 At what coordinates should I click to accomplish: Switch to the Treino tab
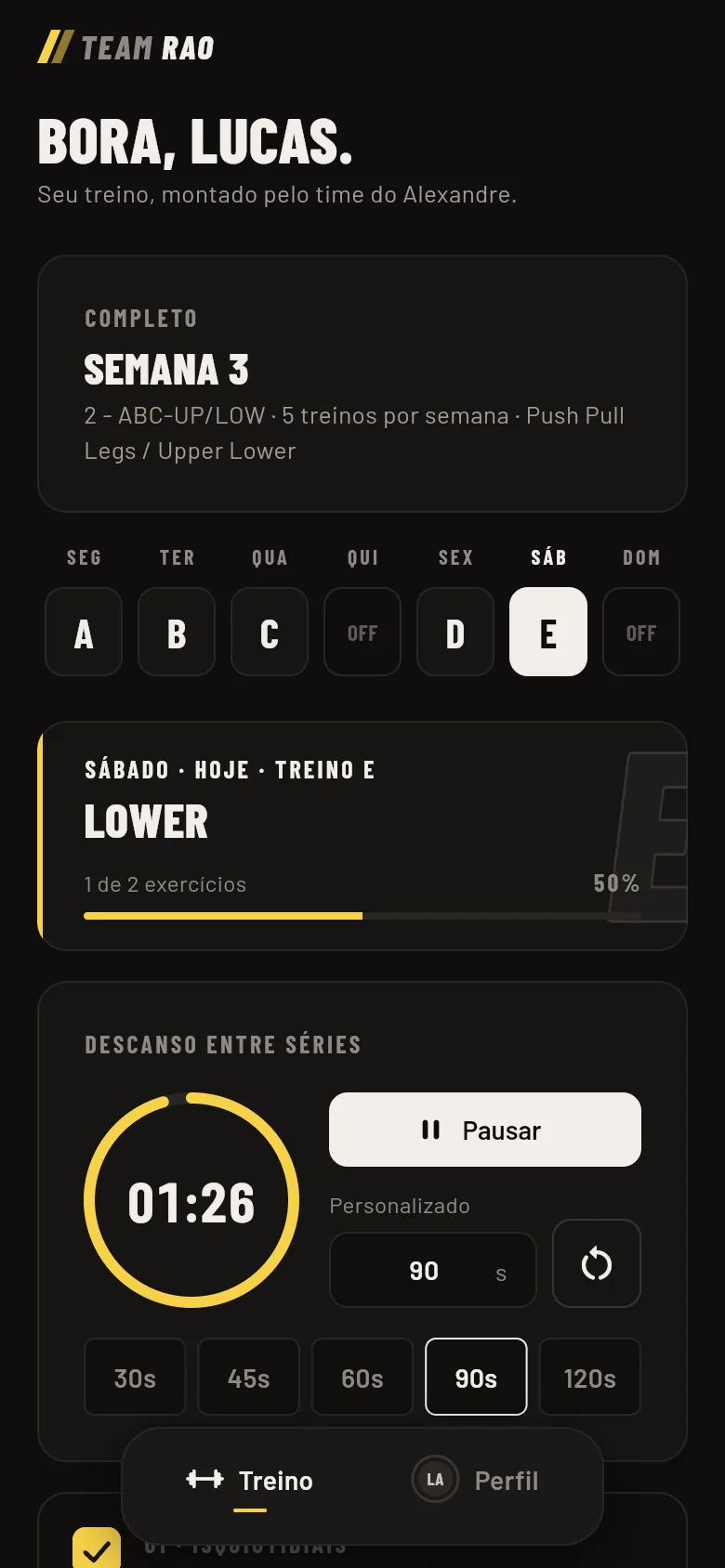tap(250, 1481)
